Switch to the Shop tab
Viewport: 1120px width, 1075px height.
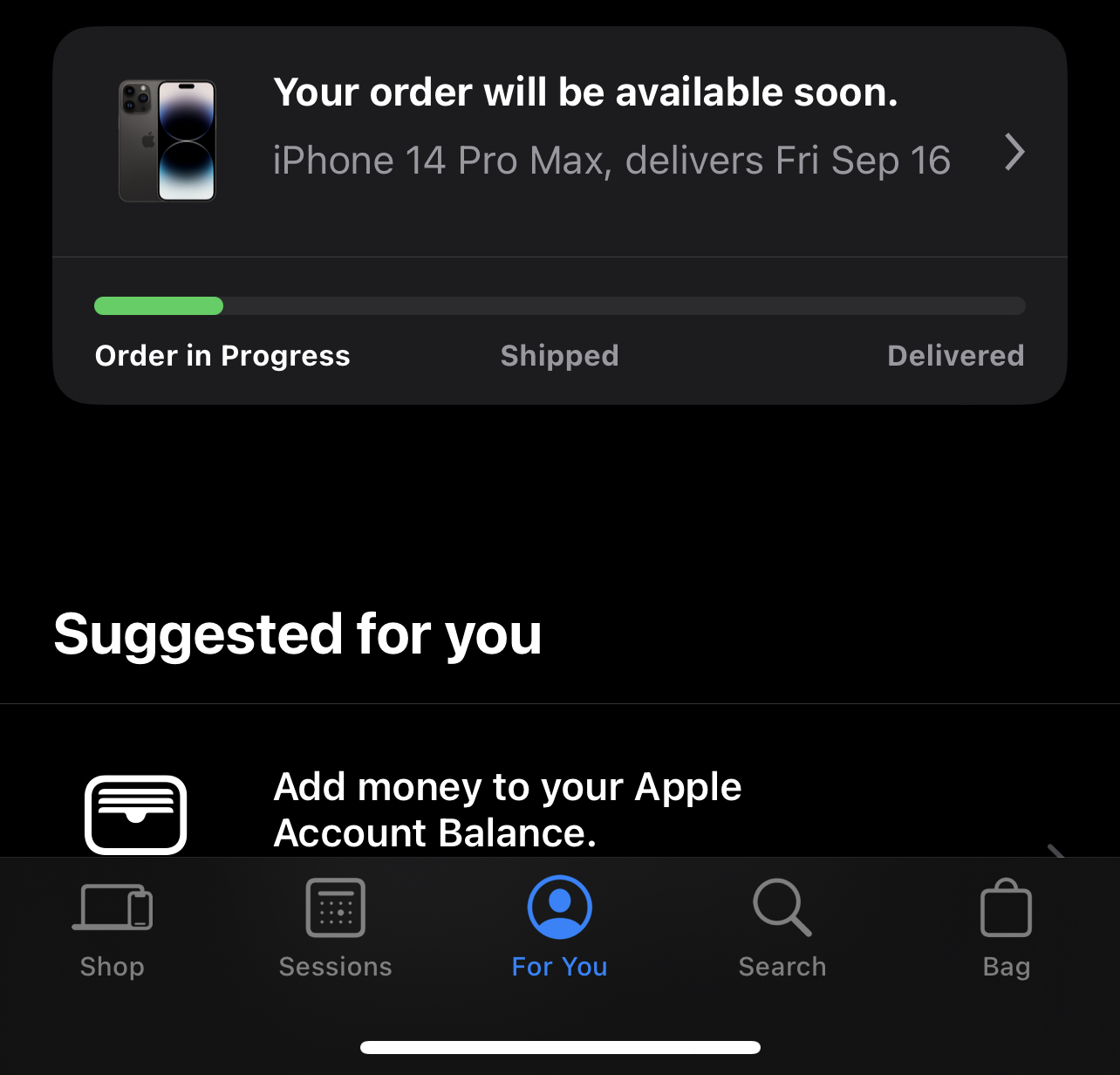(112, 930)
